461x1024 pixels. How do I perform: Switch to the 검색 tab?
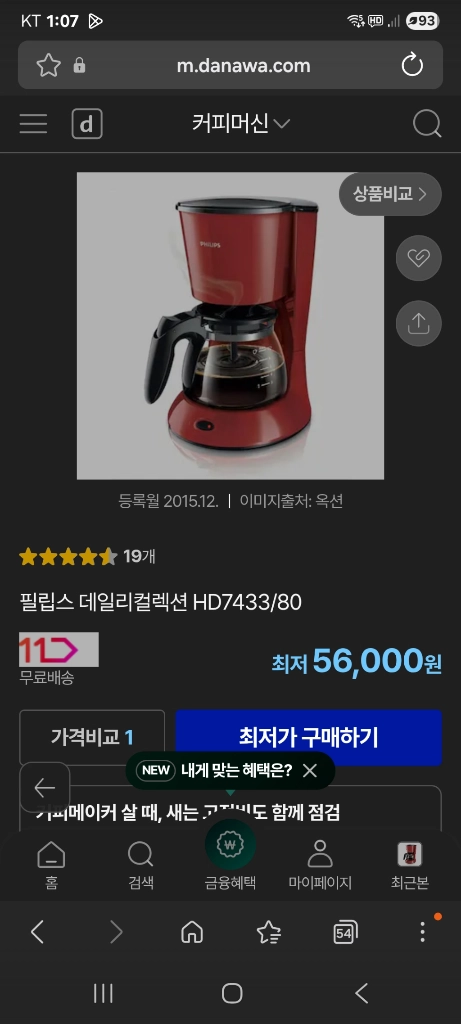coord(141,866)
